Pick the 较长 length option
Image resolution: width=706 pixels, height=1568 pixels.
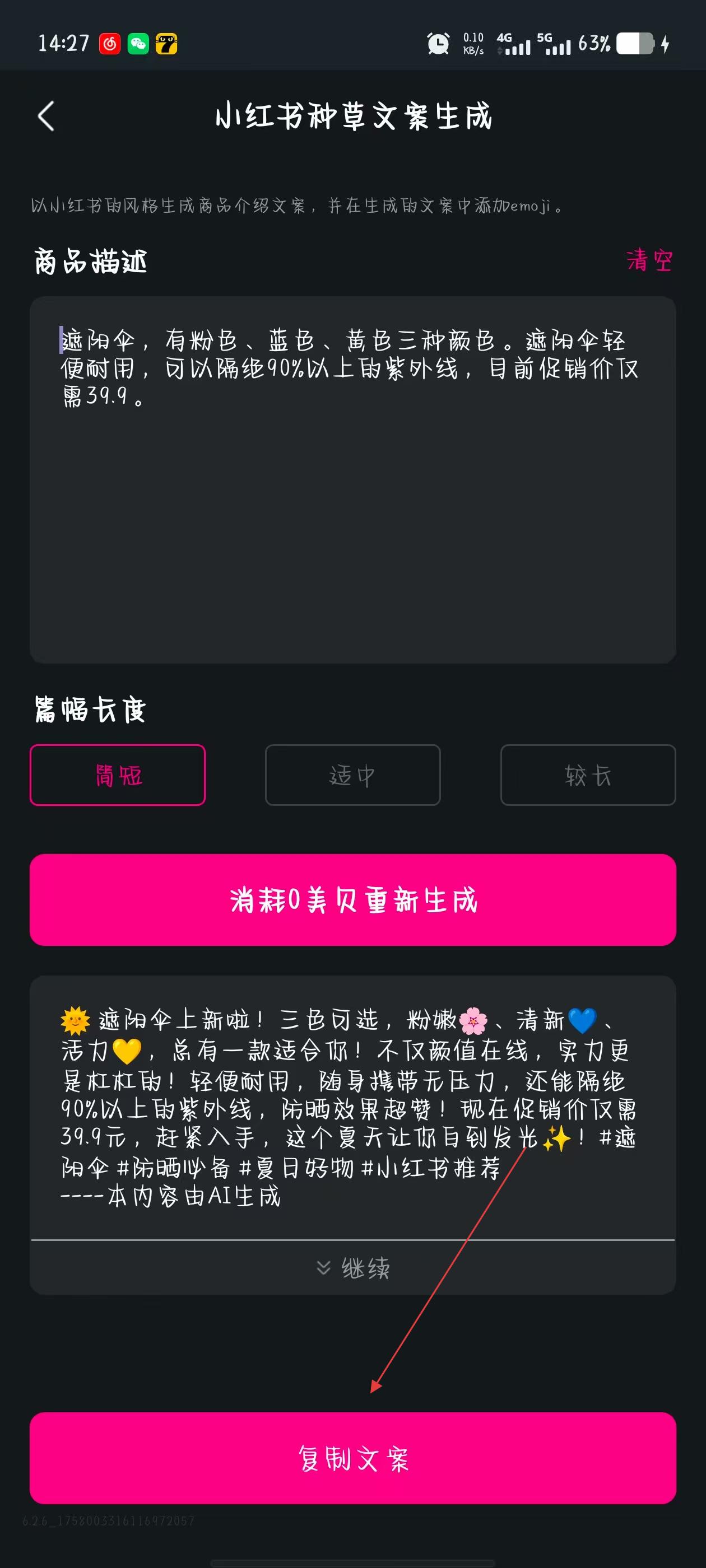[588, 775]
